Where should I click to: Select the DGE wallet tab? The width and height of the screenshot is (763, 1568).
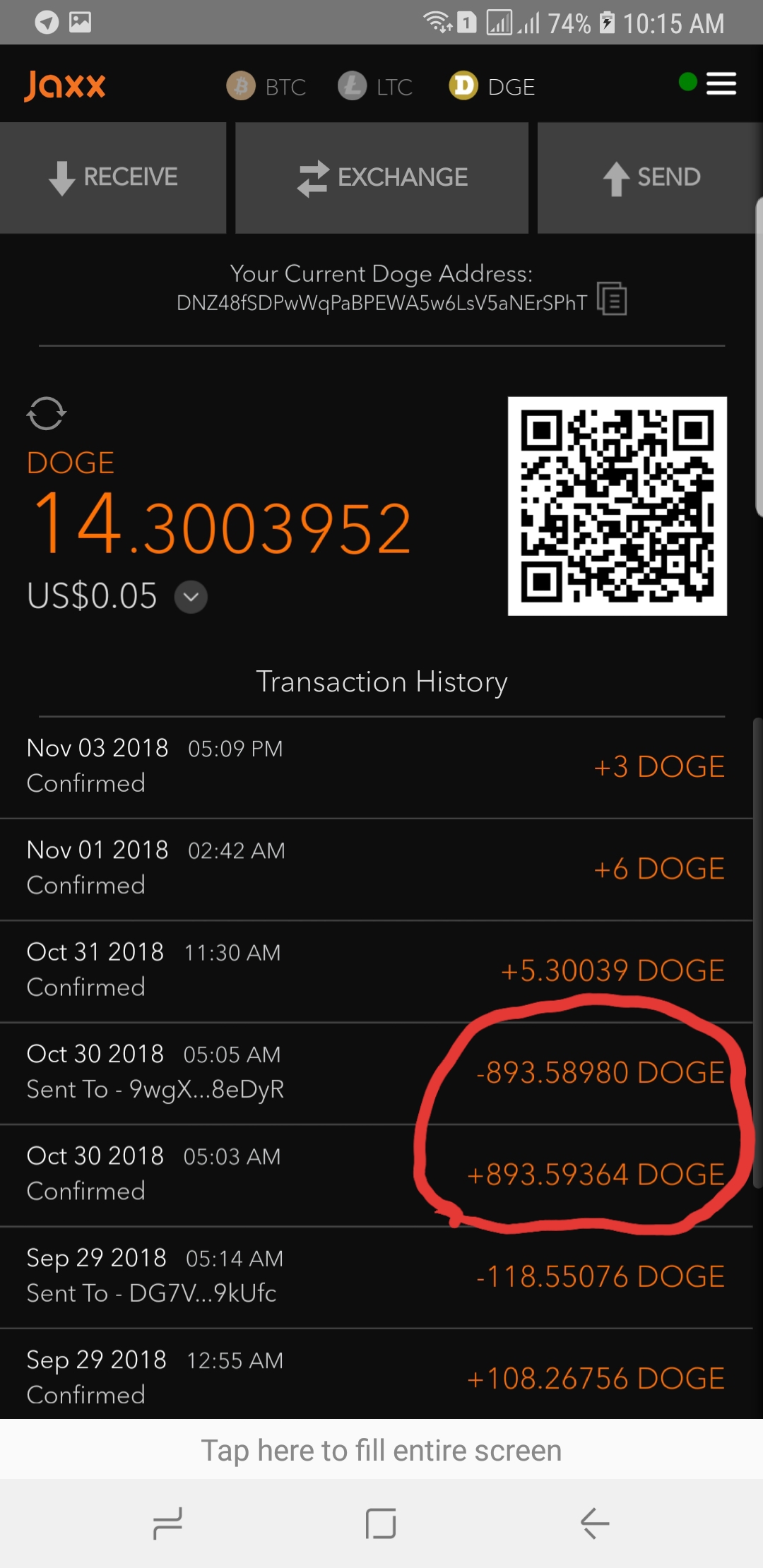492,86
